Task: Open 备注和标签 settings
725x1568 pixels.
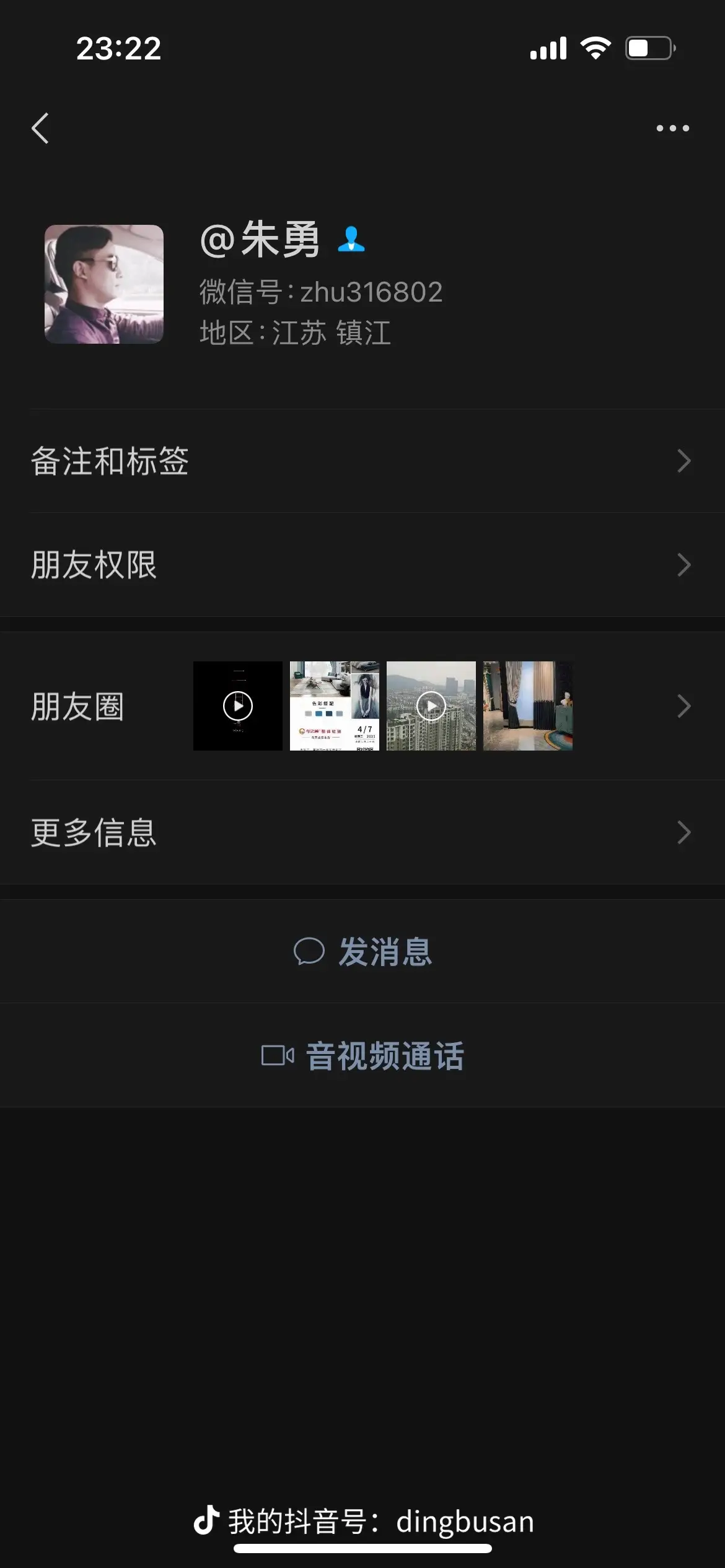Action: click(362, 461)
